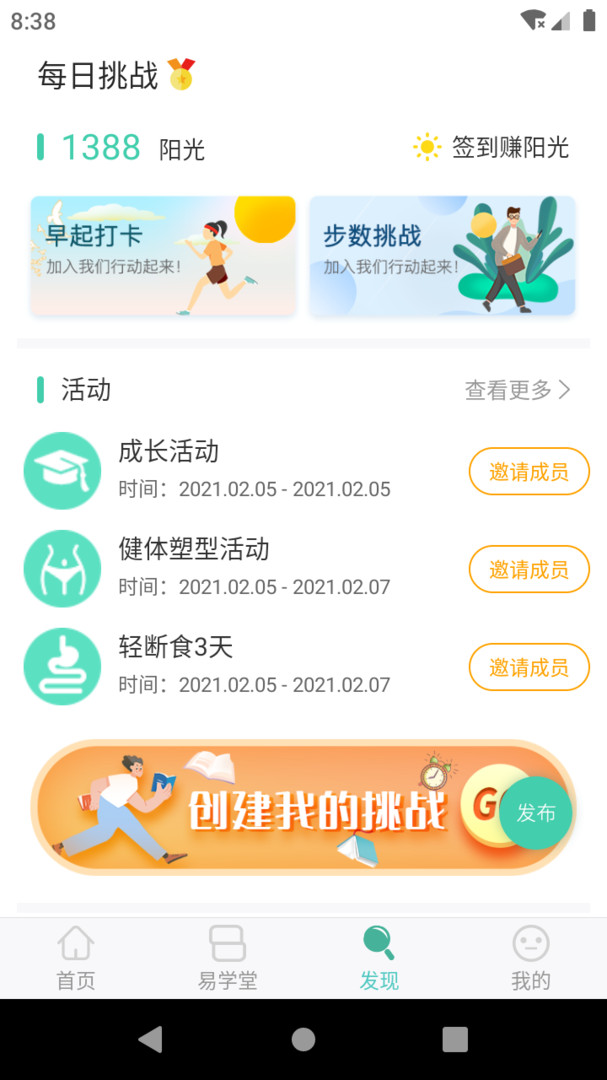Viewport: 607px width, 1080px height.
Task: Switch to the 首页 tab
Action: (x=76, y=958)
